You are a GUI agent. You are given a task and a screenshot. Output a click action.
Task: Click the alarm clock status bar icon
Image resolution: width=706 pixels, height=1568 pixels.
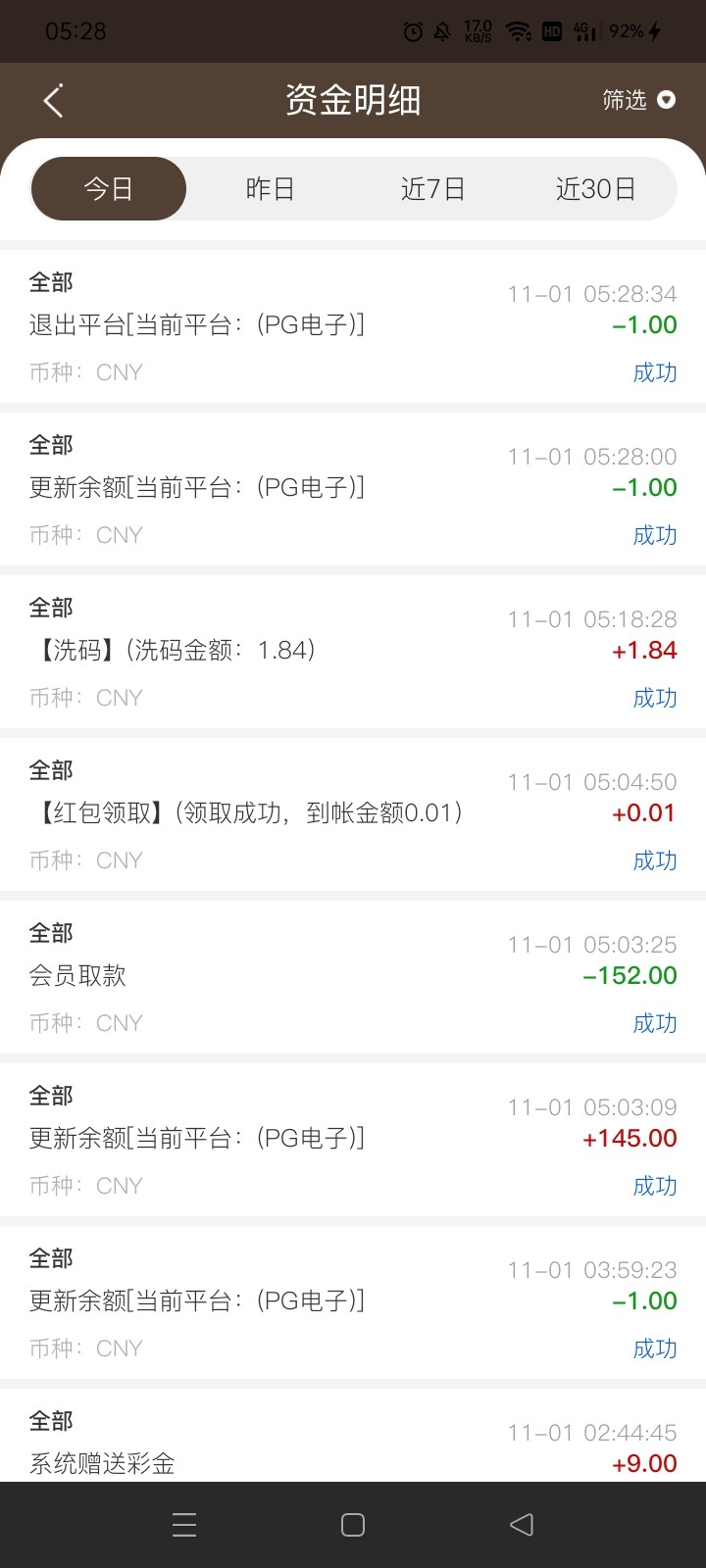pyautogui.click(x=411, y=31)
